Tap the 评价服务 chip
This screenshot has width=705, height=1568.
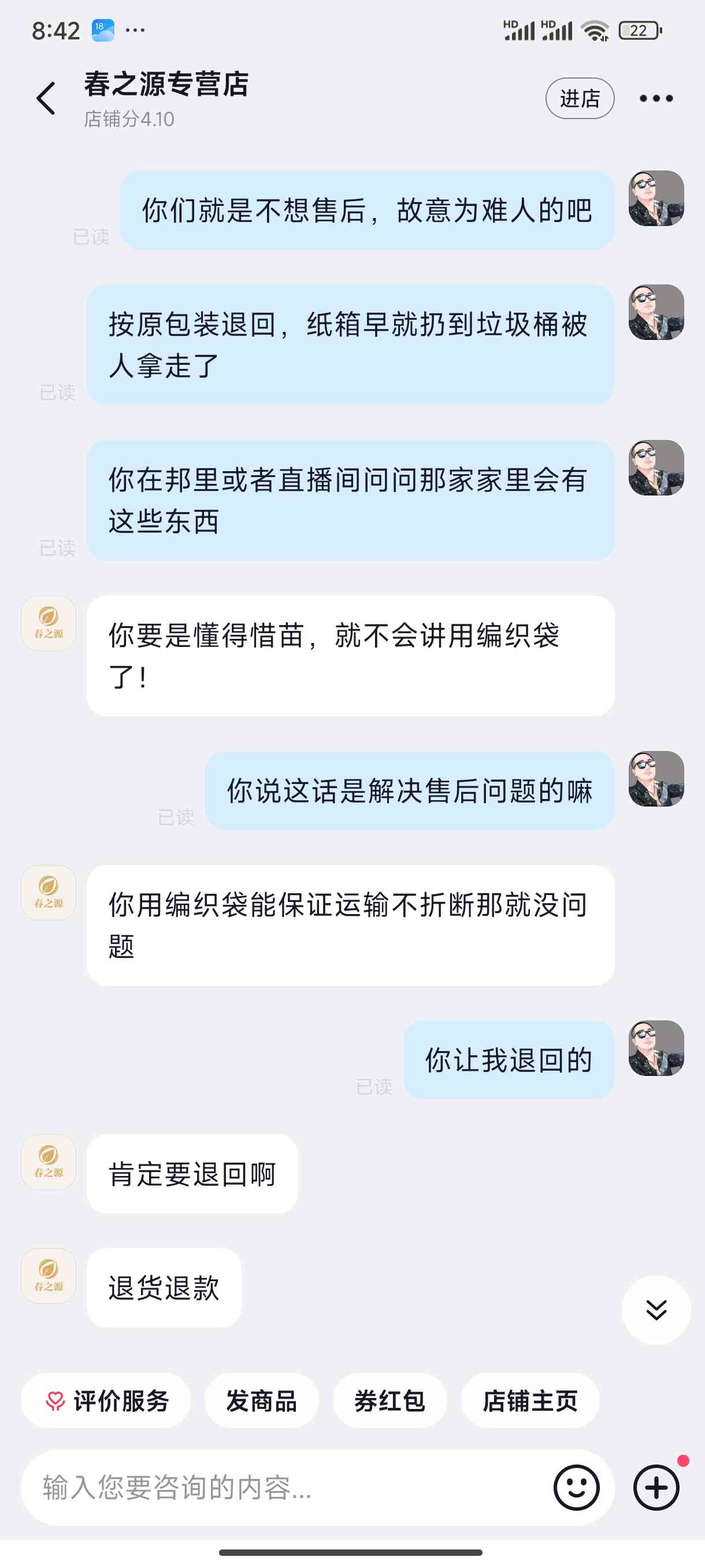[x=106, y=1400]
